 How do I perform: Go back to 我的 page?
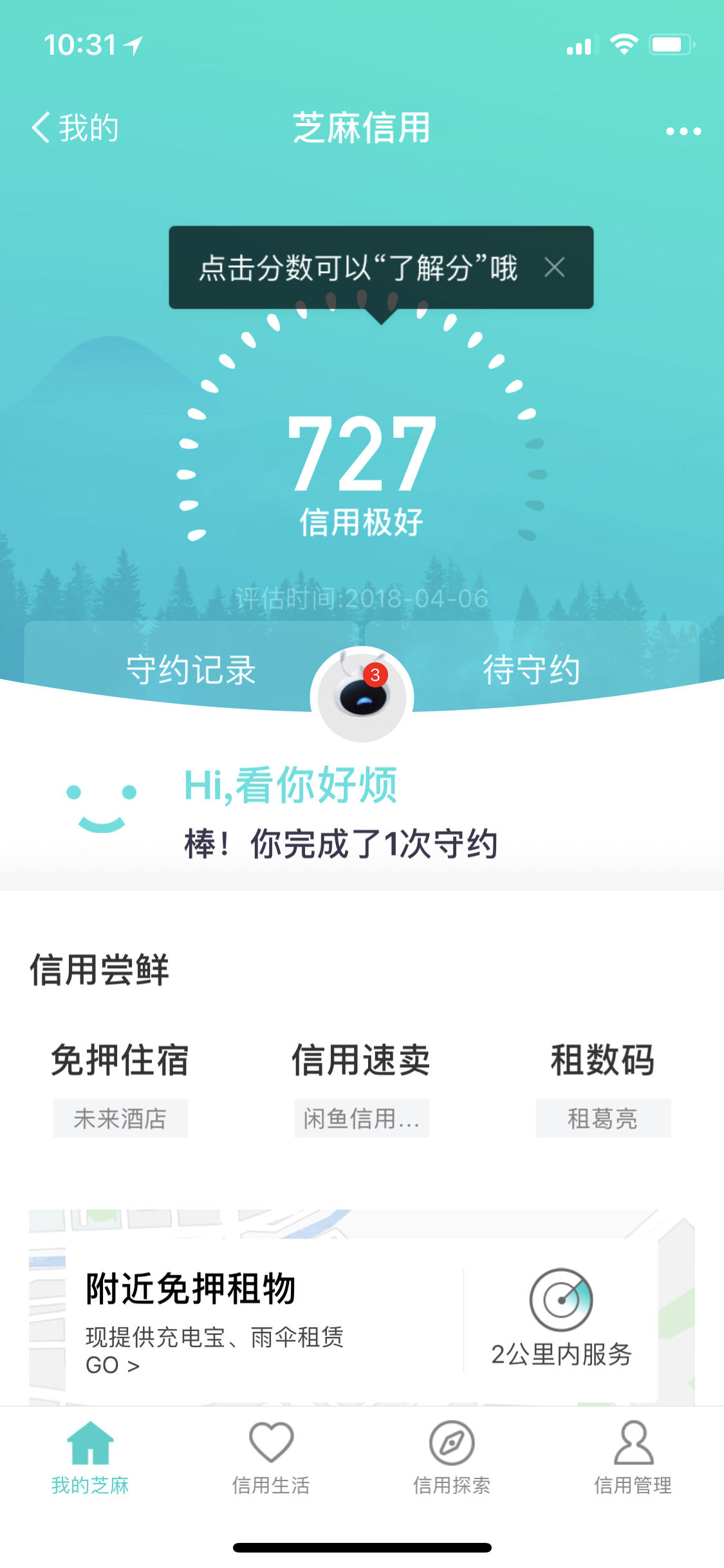(75, 127)
